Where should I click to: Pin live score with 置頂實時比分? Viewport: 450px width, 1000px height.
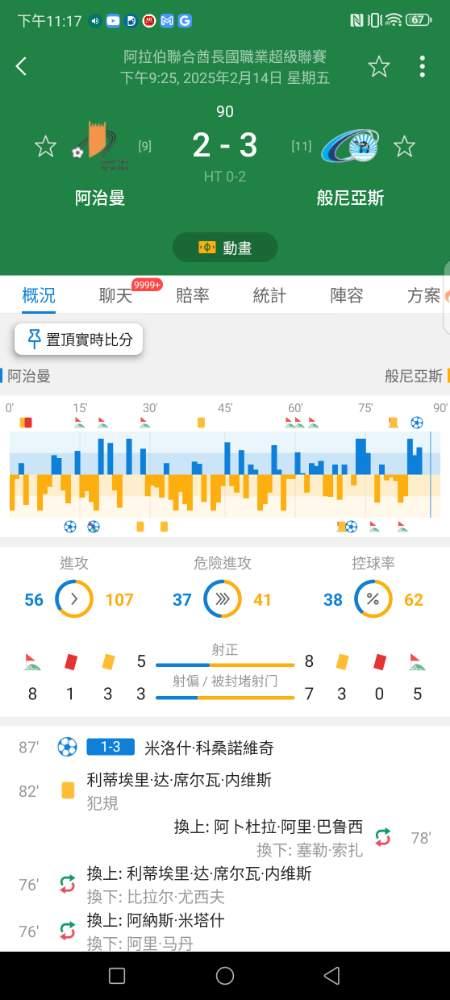click(x=79, y=339)
